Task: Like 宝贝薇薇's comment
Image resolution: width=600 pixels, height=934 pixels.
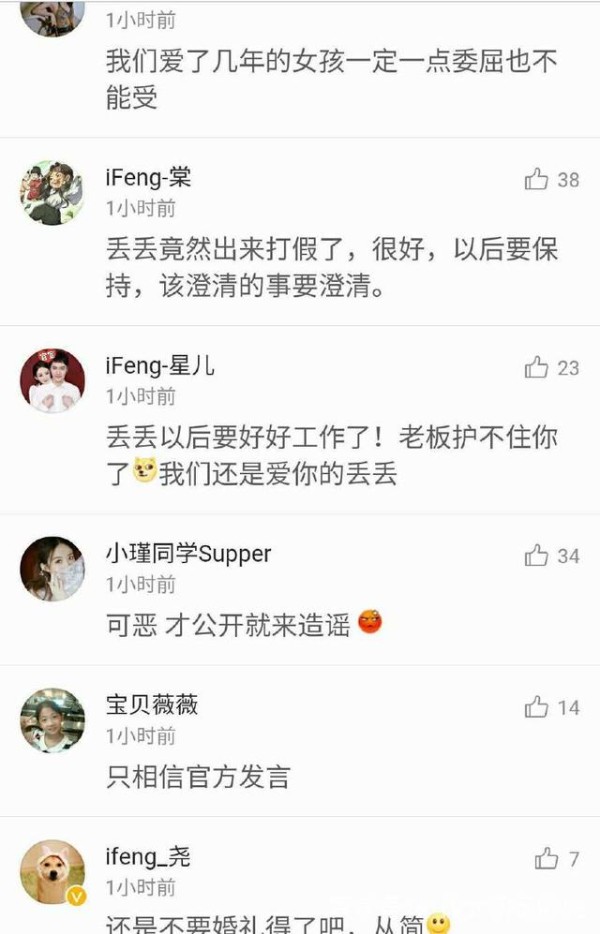Action: 537,708
